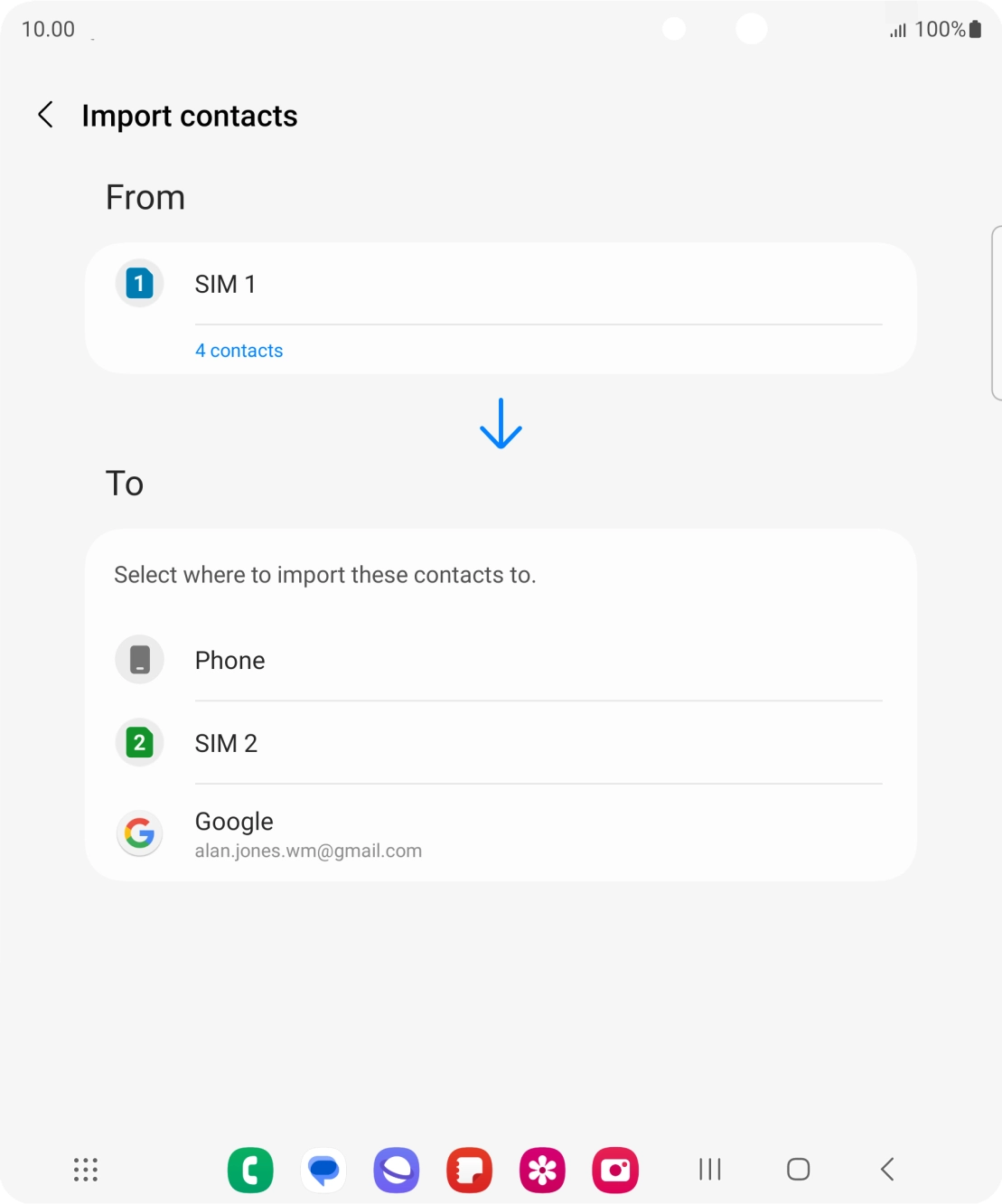1002x1204 pixels.
Task: View the 4 contacts on SIM 1
Action: 239,350
